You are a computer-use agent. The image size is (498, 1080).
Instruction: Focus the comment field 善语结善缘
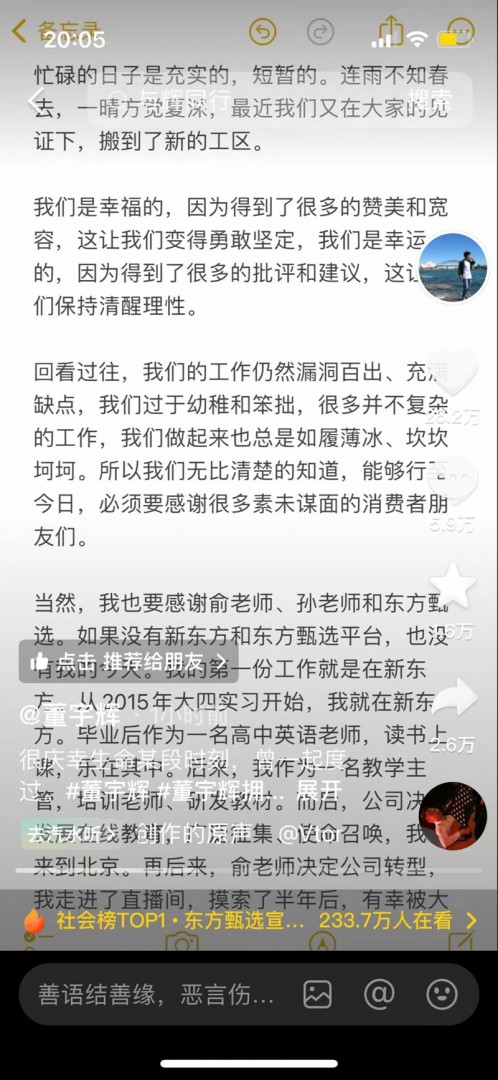click(x=157, y=995)
